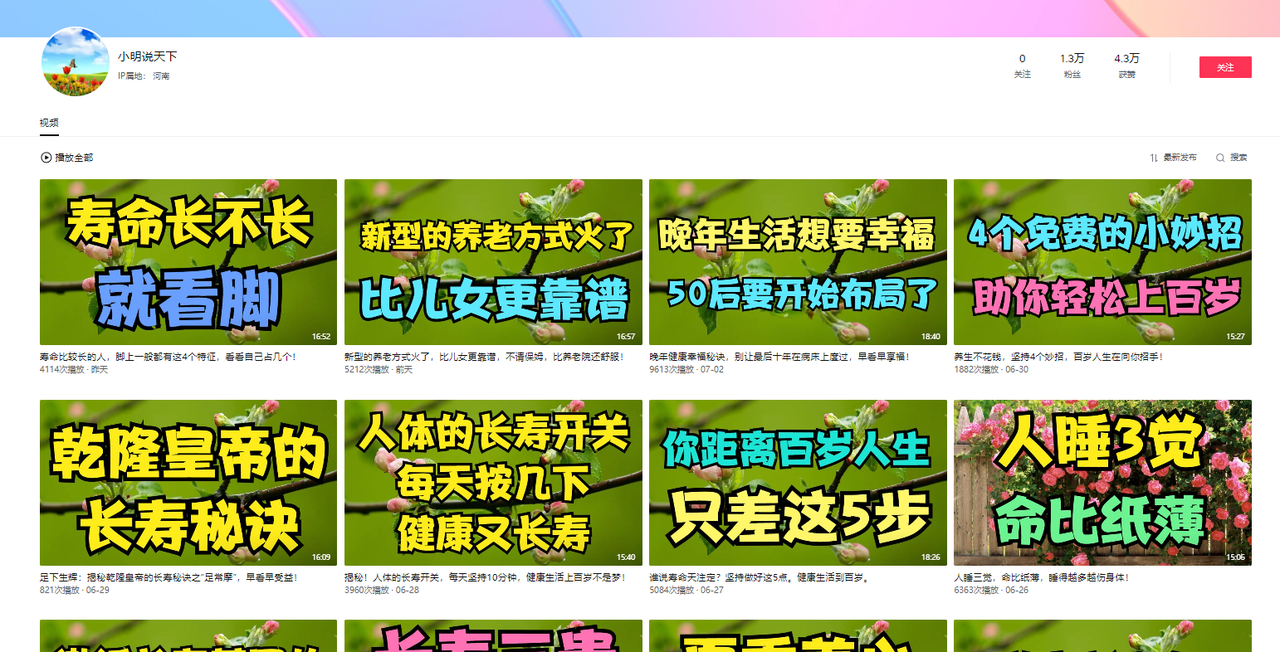
Task: Open the video 4个免费的小妙招
Action: (1102, 262)
